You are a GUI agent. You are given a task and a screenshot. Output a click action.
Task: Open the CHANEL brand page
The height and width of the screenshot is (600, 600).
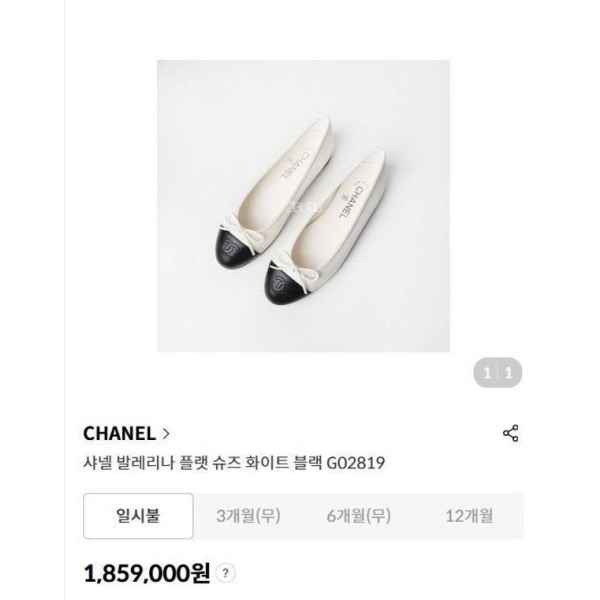click(127, 434)
